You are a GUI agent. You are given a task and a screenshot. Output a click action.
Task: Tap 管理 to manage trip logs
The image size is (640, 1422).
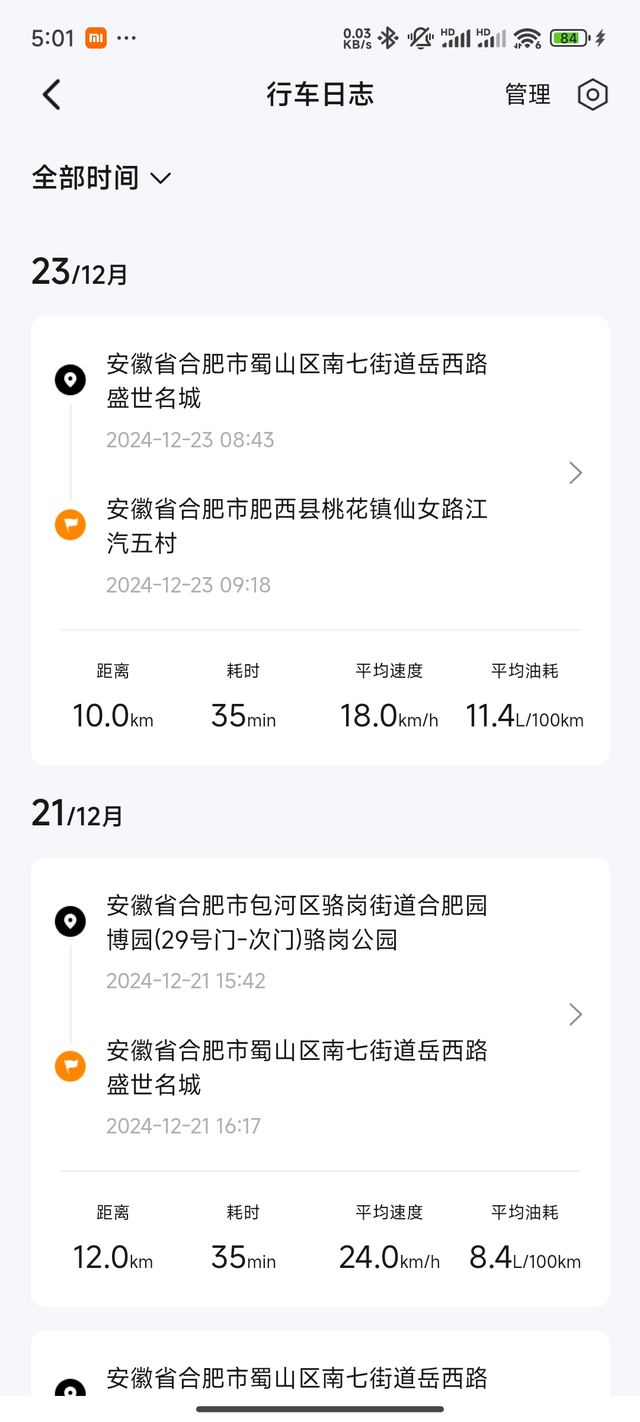tap(528, 95)
